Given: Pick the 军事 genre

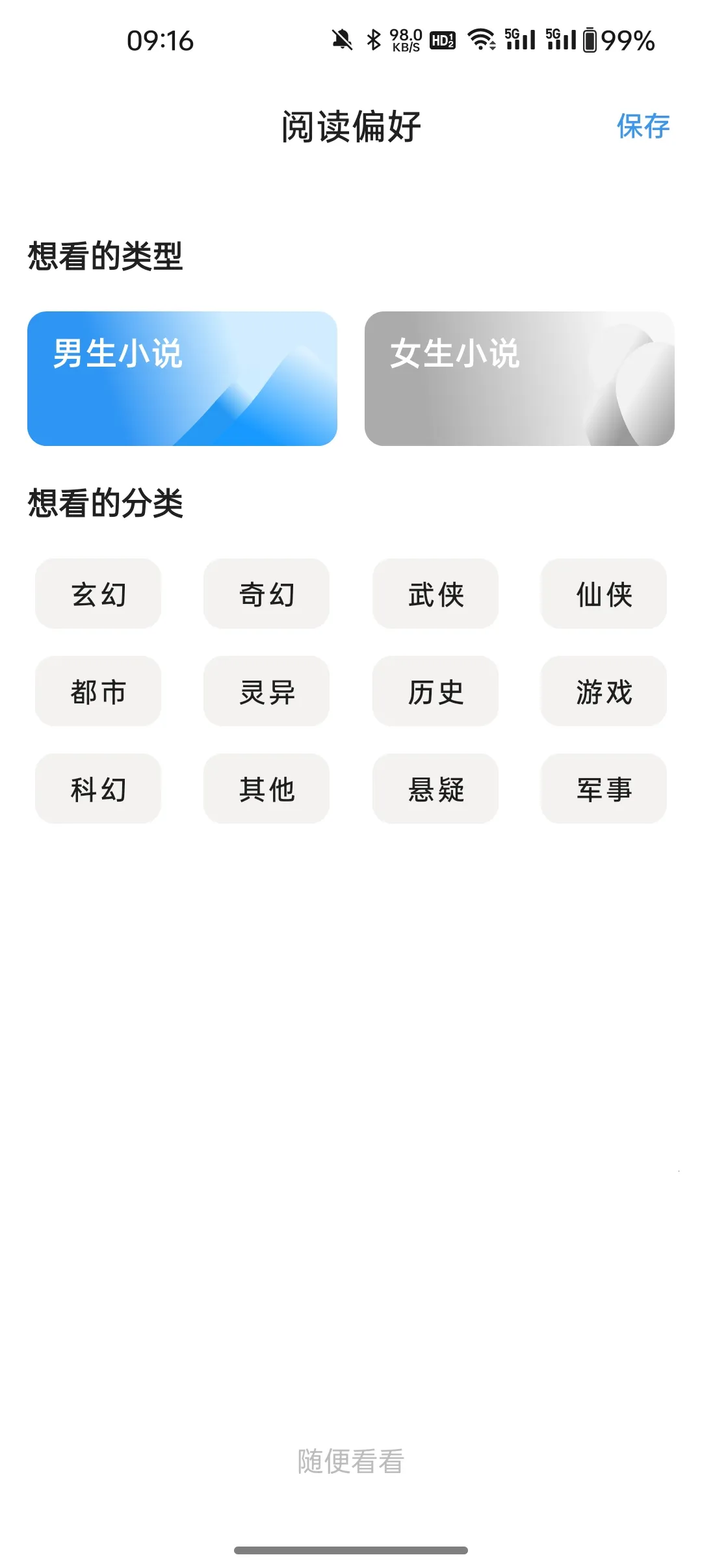Looking at the screenshot, I should (x=603, y=789).
